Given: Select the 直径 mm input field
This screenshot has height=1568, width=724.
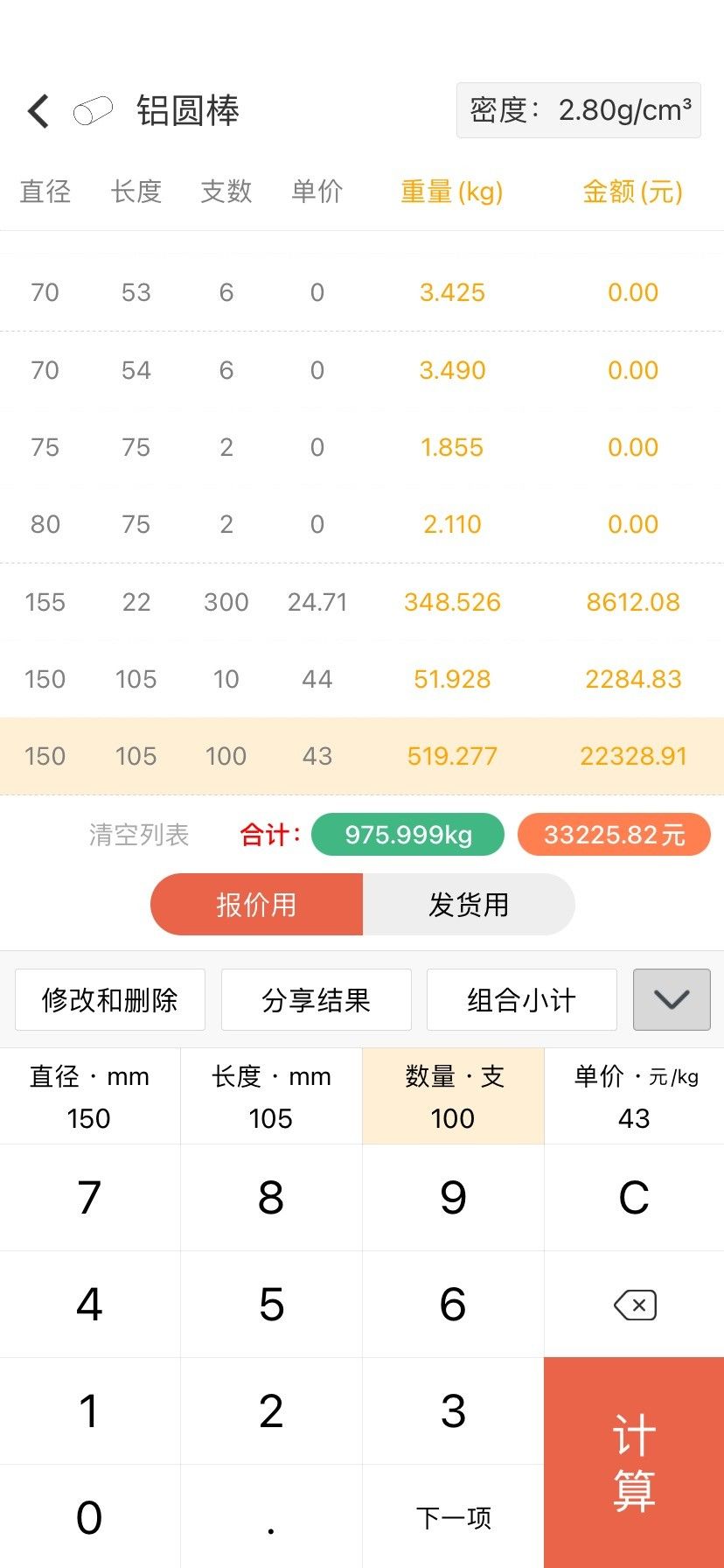Looking at the screenshot, I should 90,1096.
